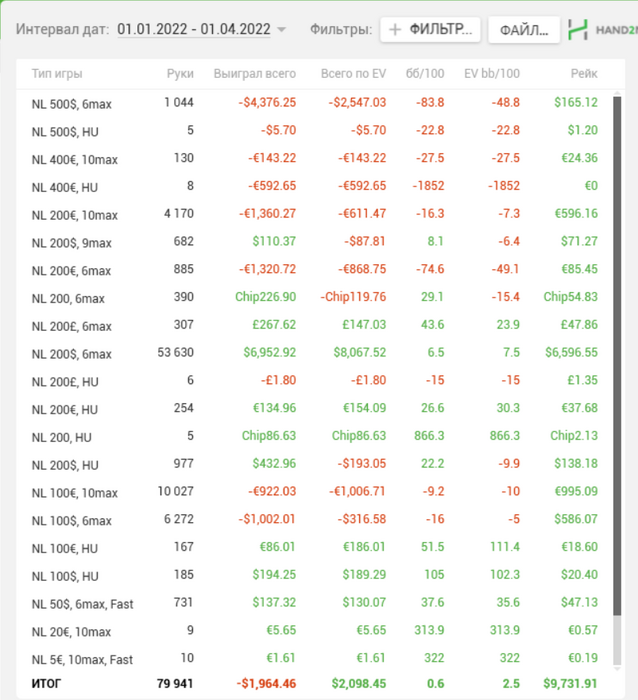The height and width of the screenshot is (700, 638).
Task: Open the date interval dropdown
Action: [201, 29]
